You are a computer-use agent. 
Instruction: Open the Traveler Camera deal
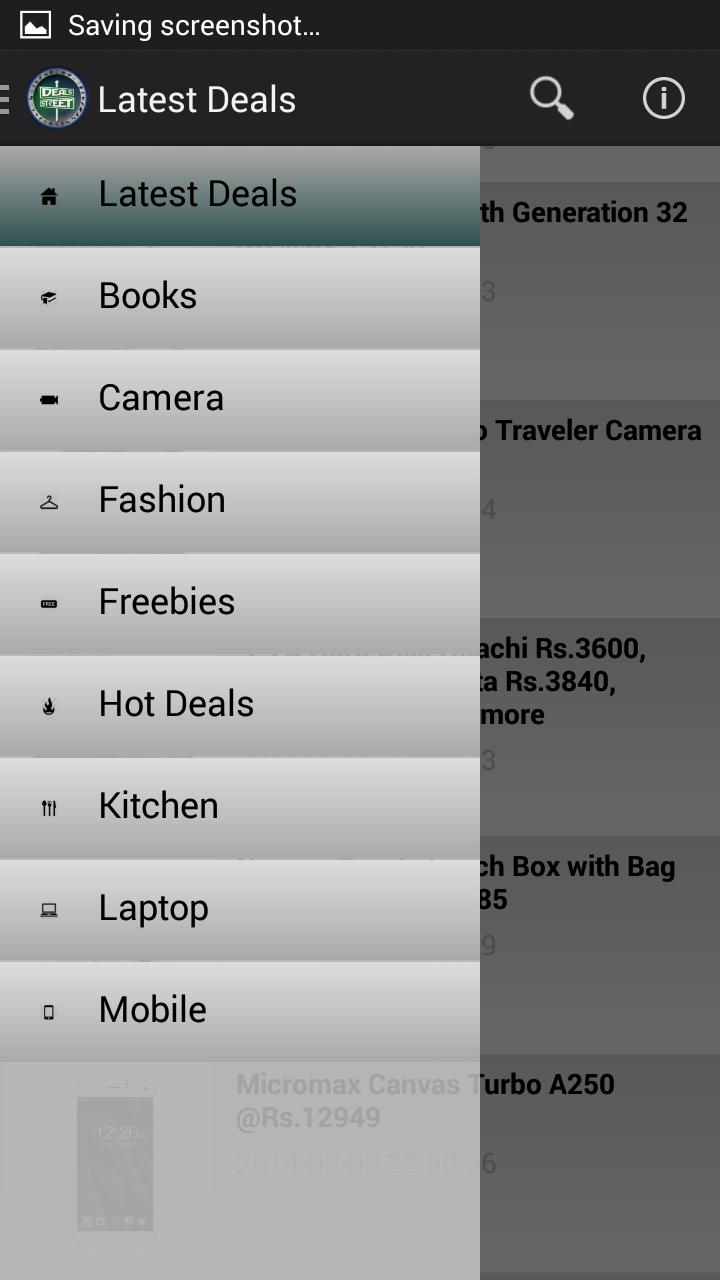600,430
